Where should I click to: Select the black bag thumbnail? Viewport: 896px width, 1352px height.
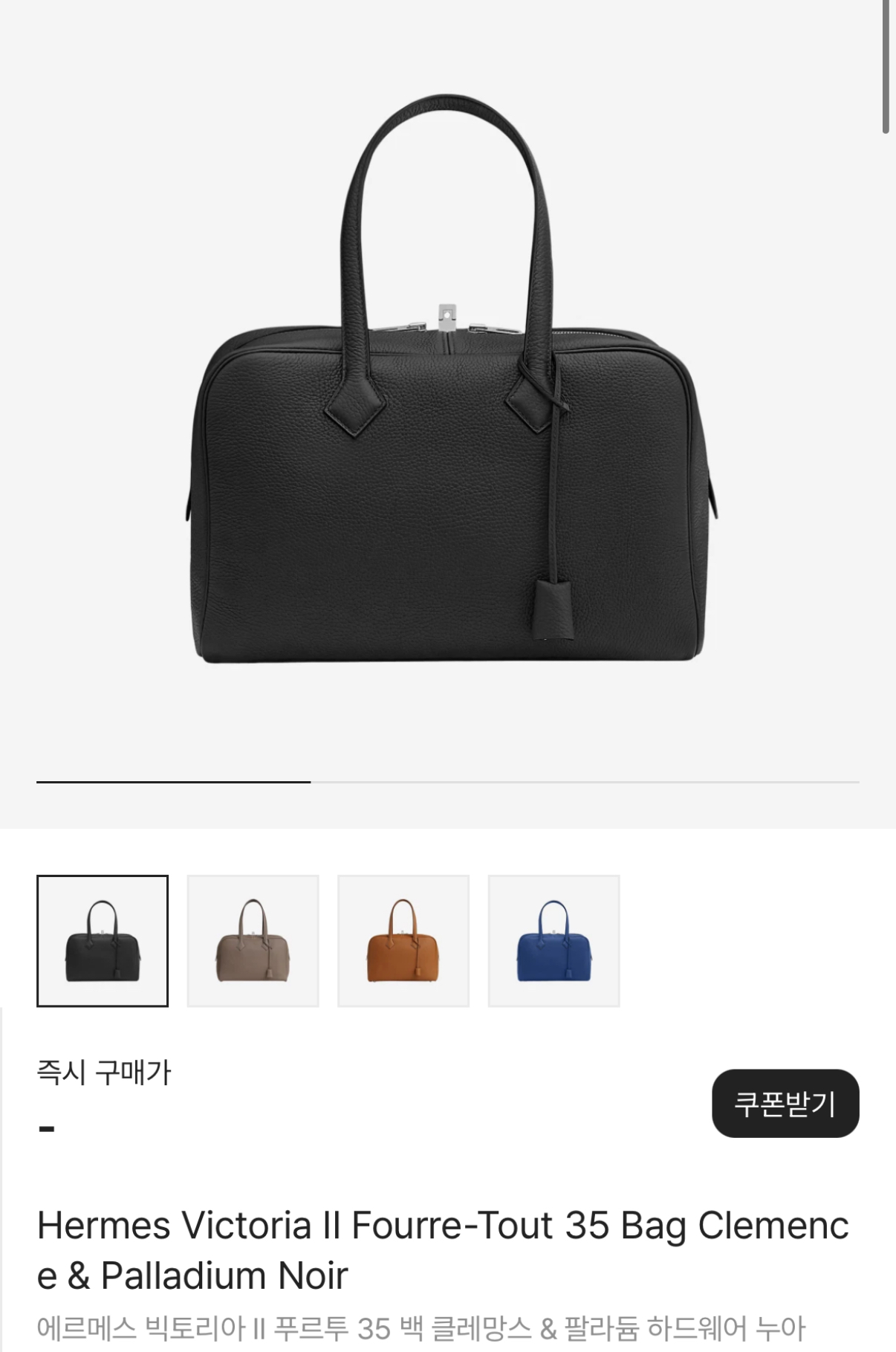click(103, 941)
